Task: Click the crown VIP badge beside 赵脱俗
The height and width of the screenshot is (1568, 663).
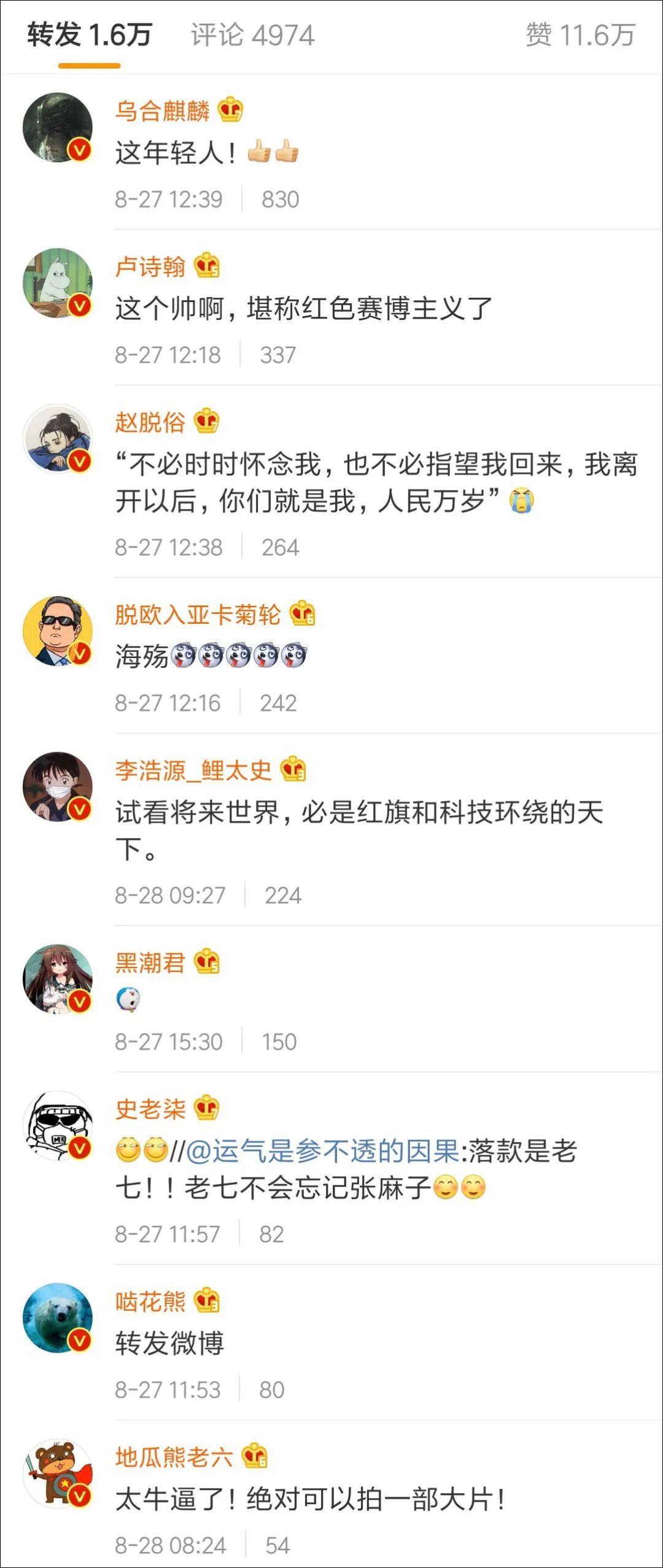Action: tap(207, 421)
